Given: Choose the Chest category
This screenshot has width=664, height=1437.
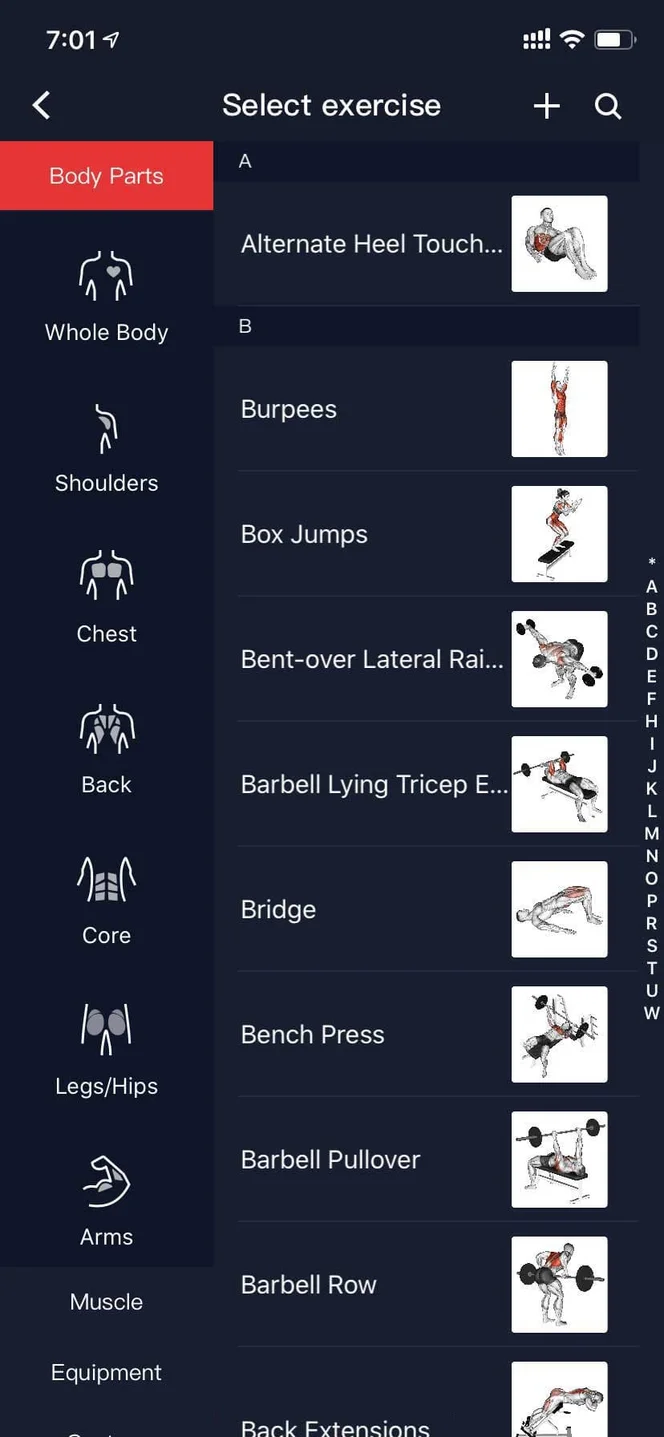Looking at the screenshot, I should (106, 598).
